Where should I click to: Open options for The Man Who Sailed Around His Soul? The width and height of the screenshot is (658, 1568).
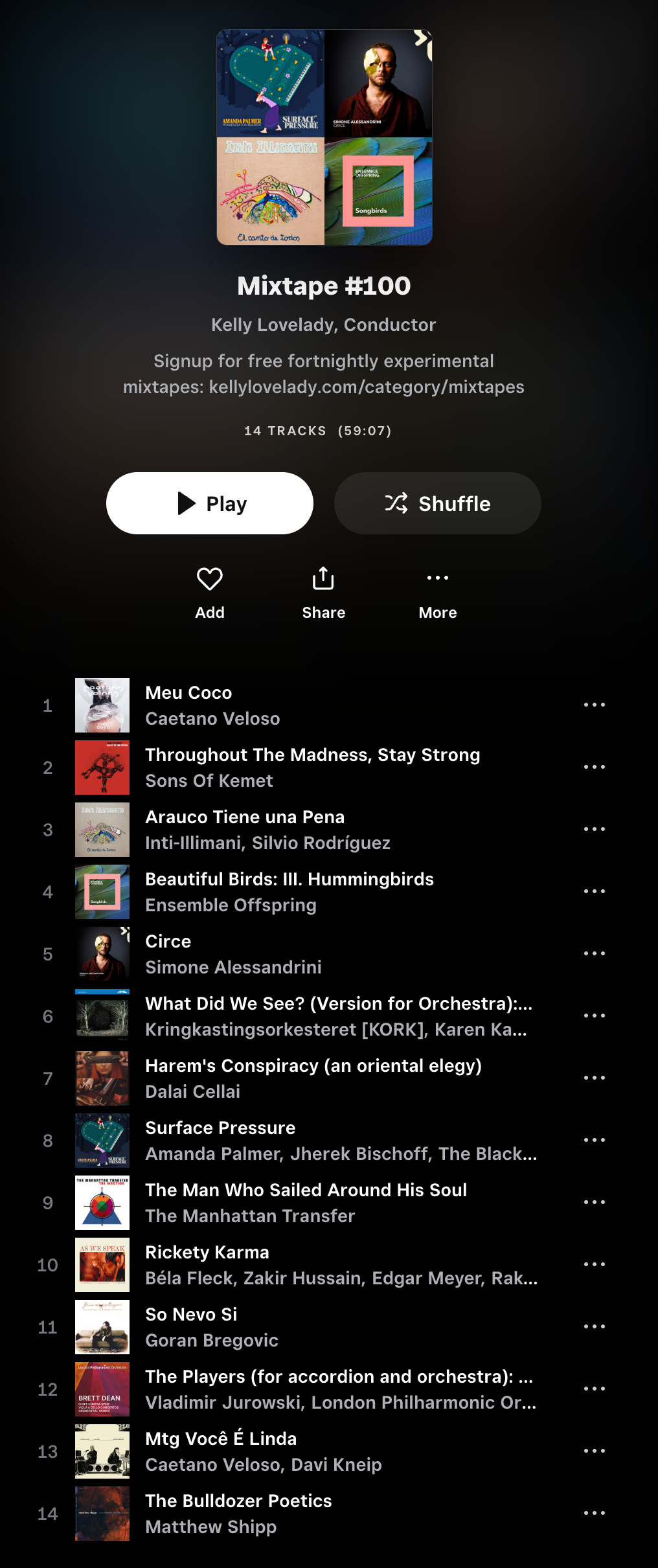point(594,1202)
